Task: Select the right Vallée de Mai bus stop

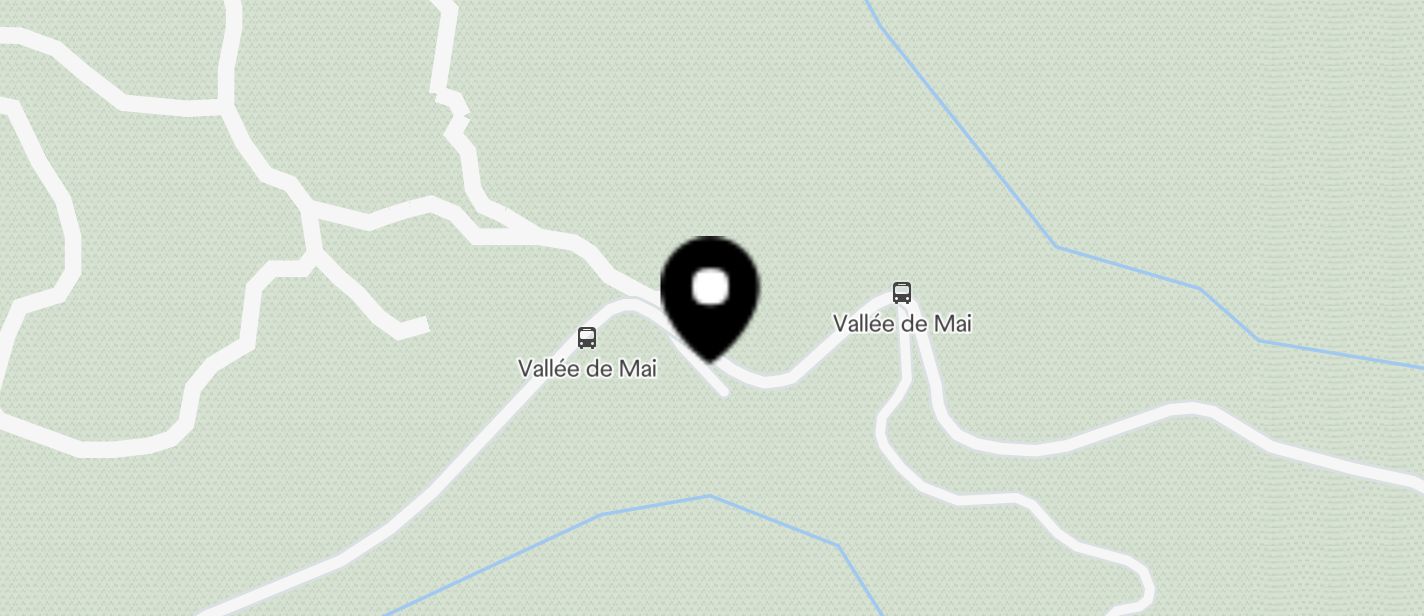Action: pyautogui.click(x=901, y=293)
